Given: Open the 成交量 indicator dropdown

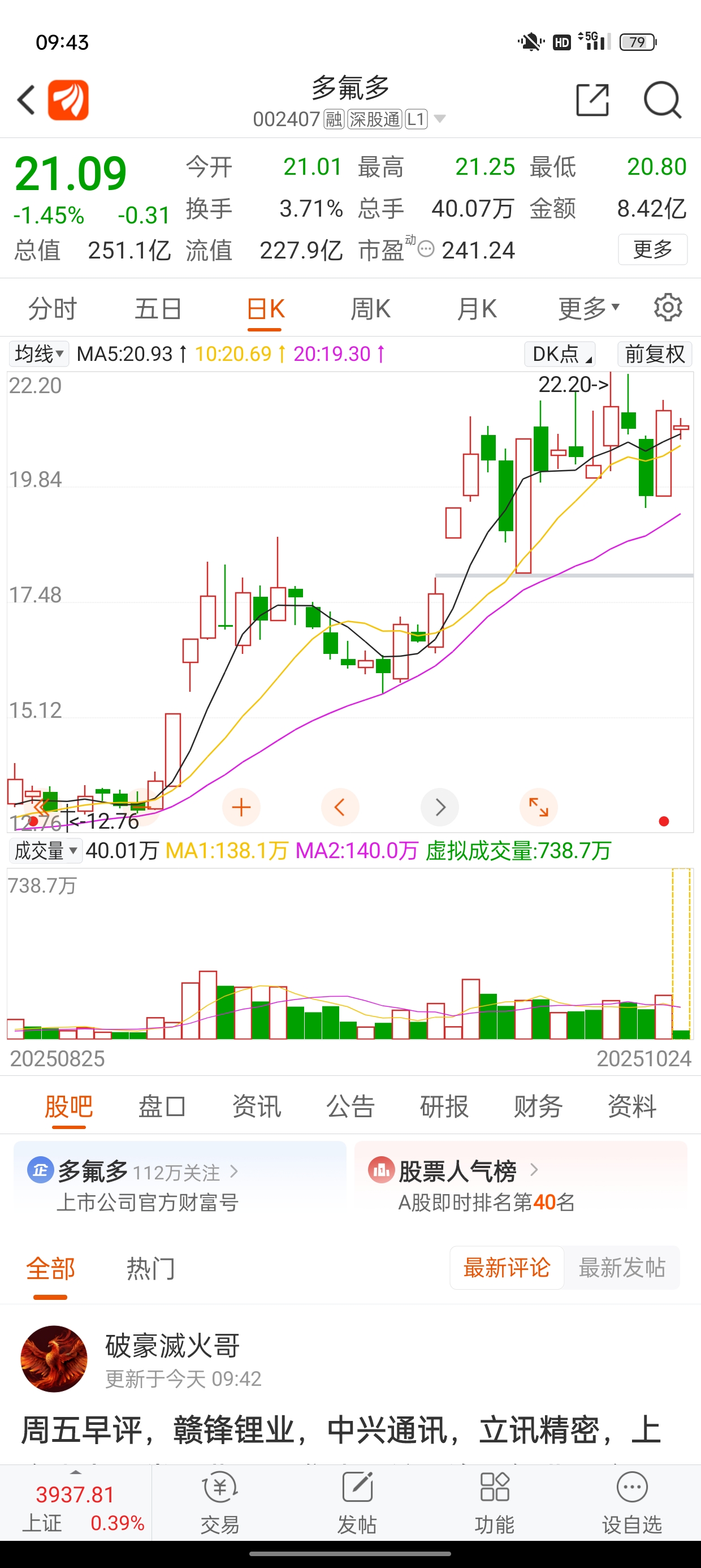Looking at the screenshot, I should [46, 850].
